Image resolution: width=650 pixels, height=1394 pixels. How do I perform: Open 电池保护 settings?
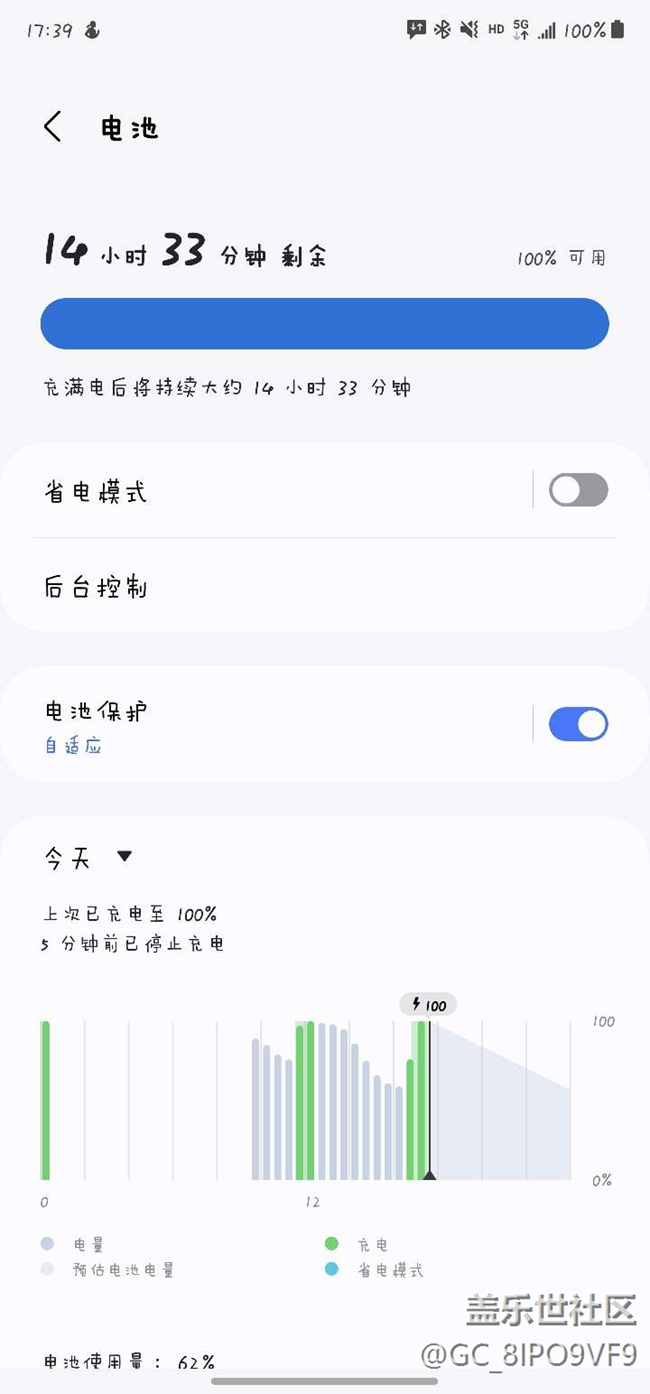[270, 724]
